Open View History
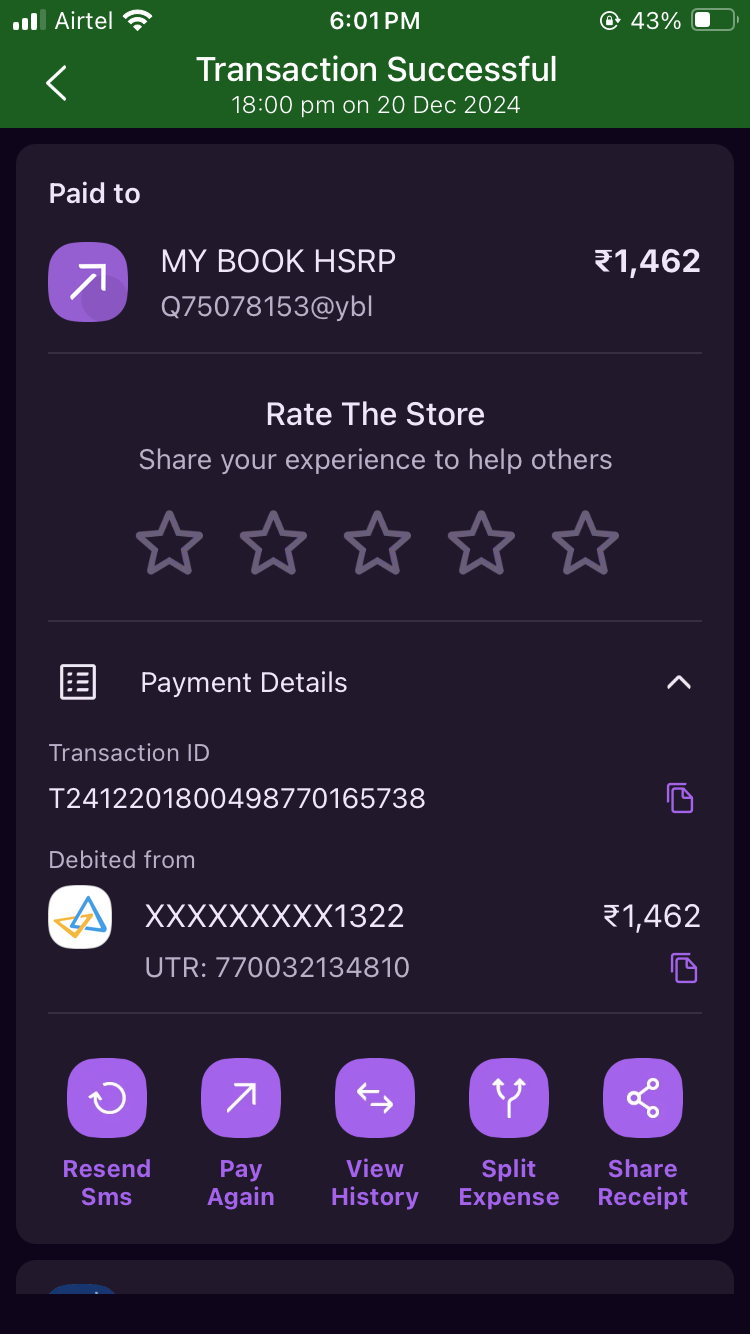This screenshot has height=1334, width=750. tap(375, 1099)
